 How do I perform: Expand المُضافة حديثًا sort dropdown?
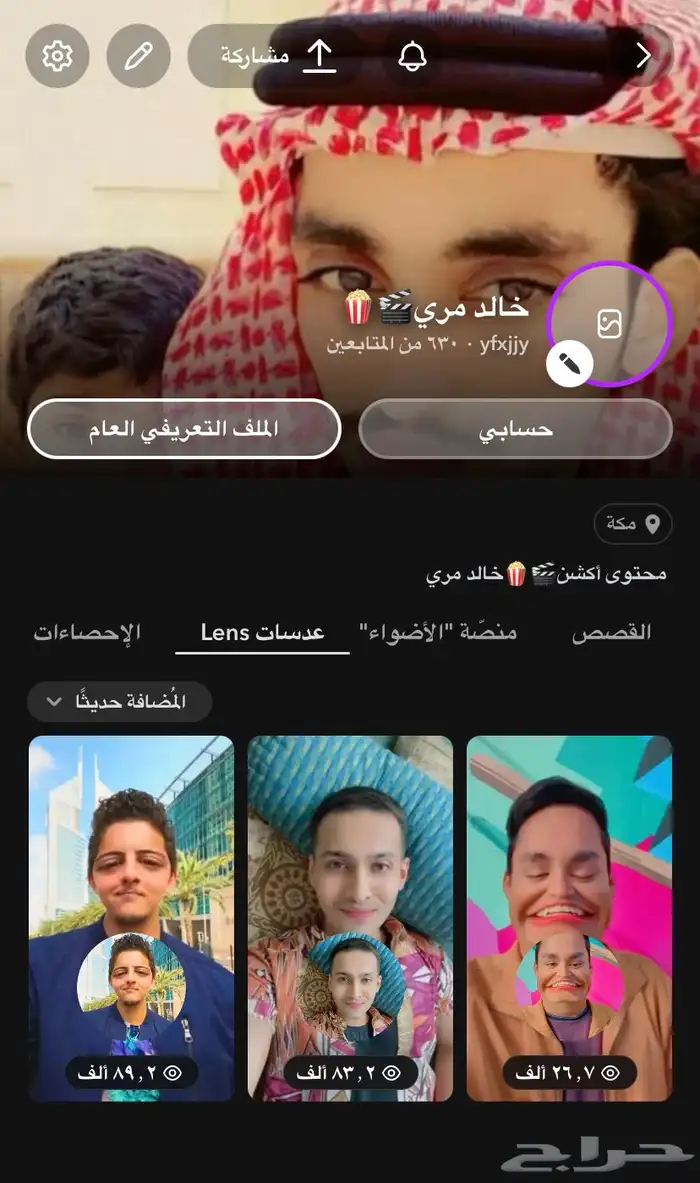[120, 702]
